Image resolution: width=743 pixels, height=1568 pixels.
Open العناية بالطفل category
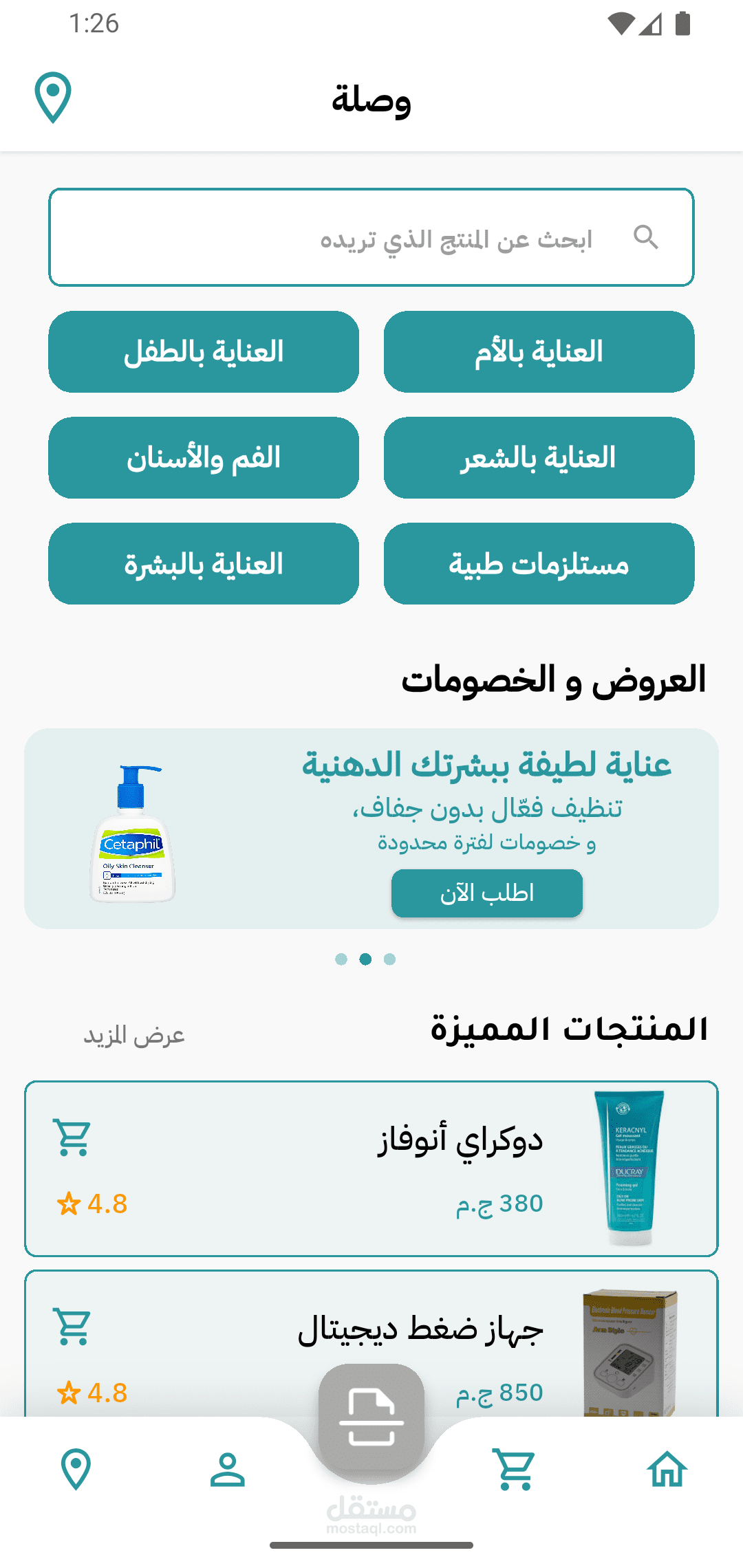(x=204, y=352)
